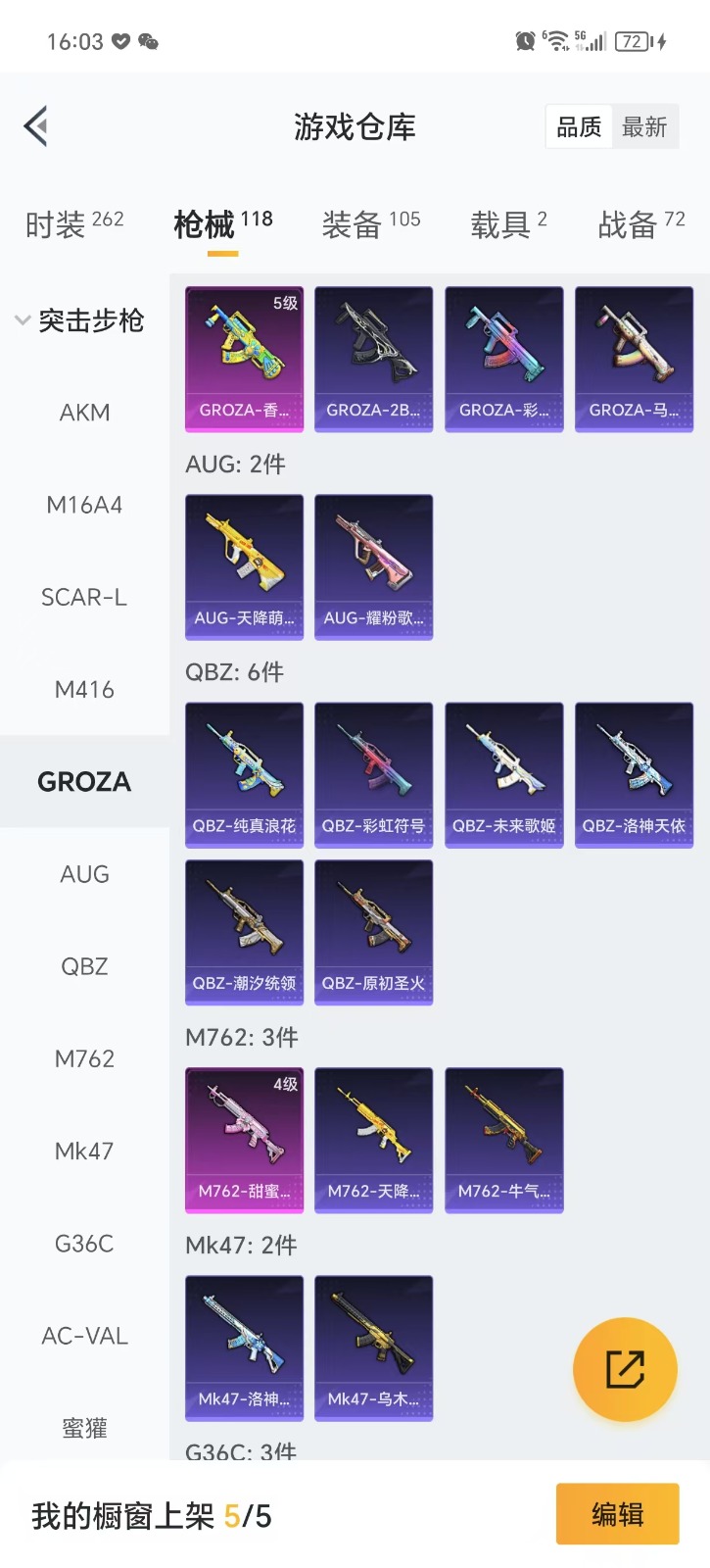
Task: Switch to the 战备 tab
Action: [641, 224]
